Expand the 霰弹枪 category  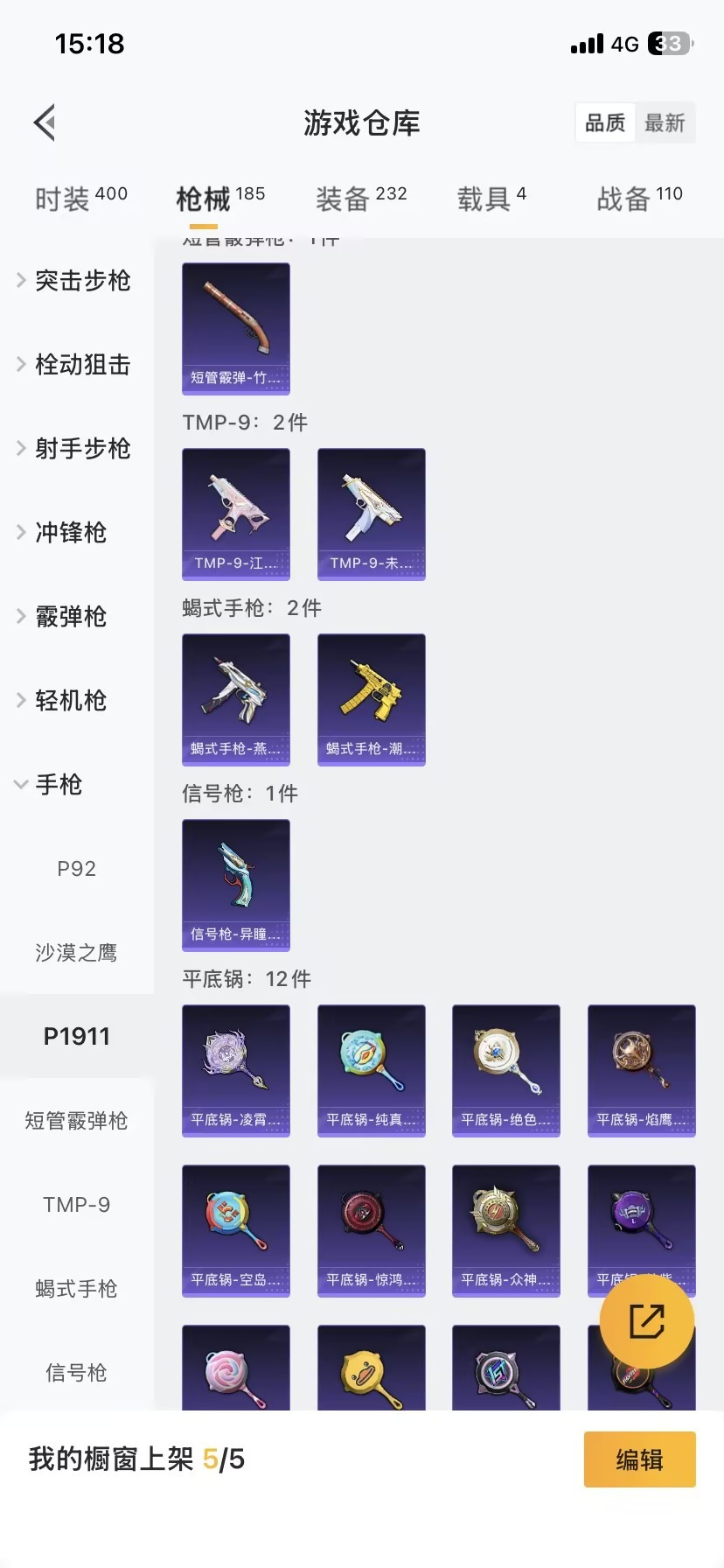tap(70, 617)
